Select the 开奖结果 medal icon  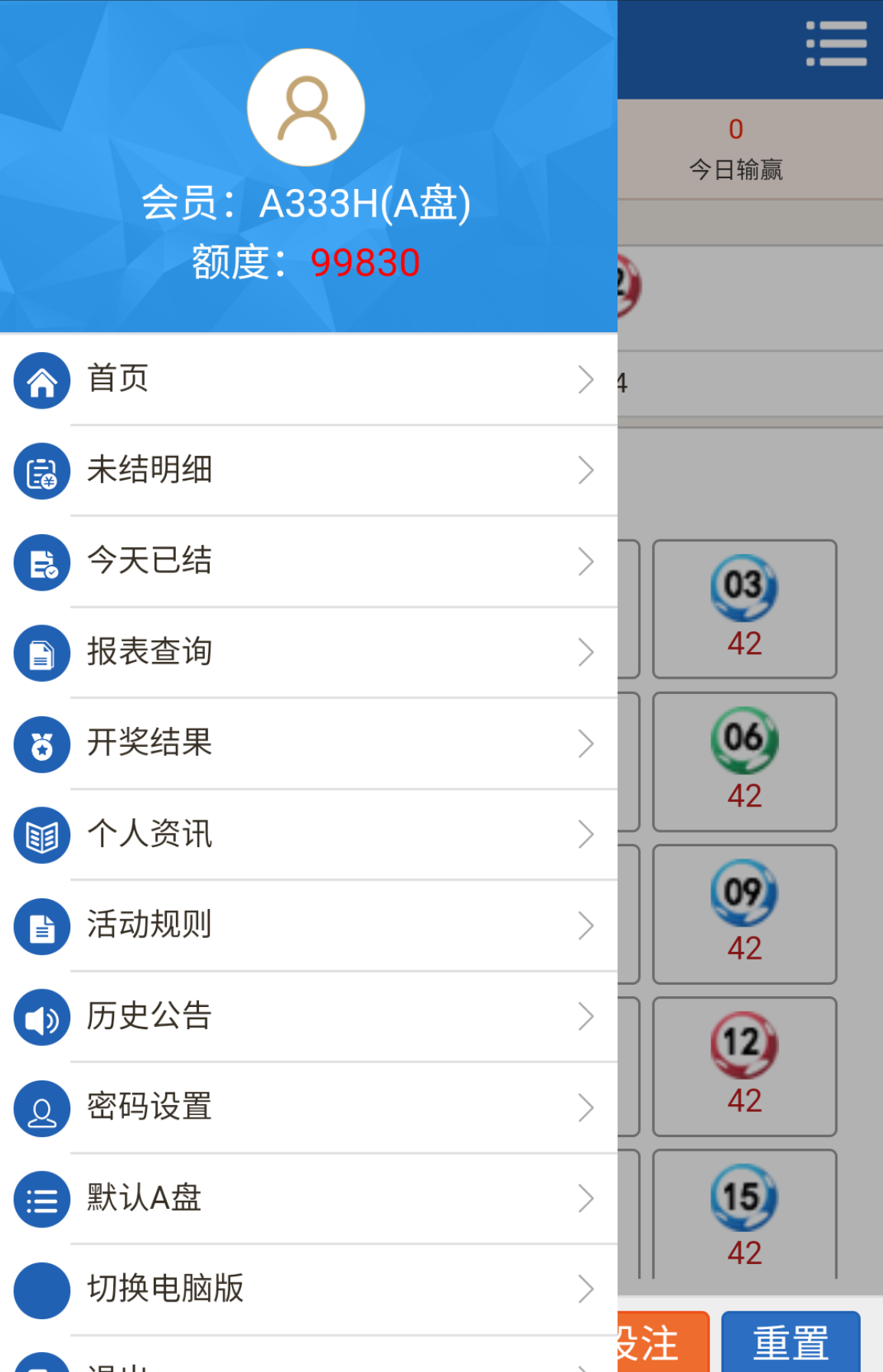42,744
